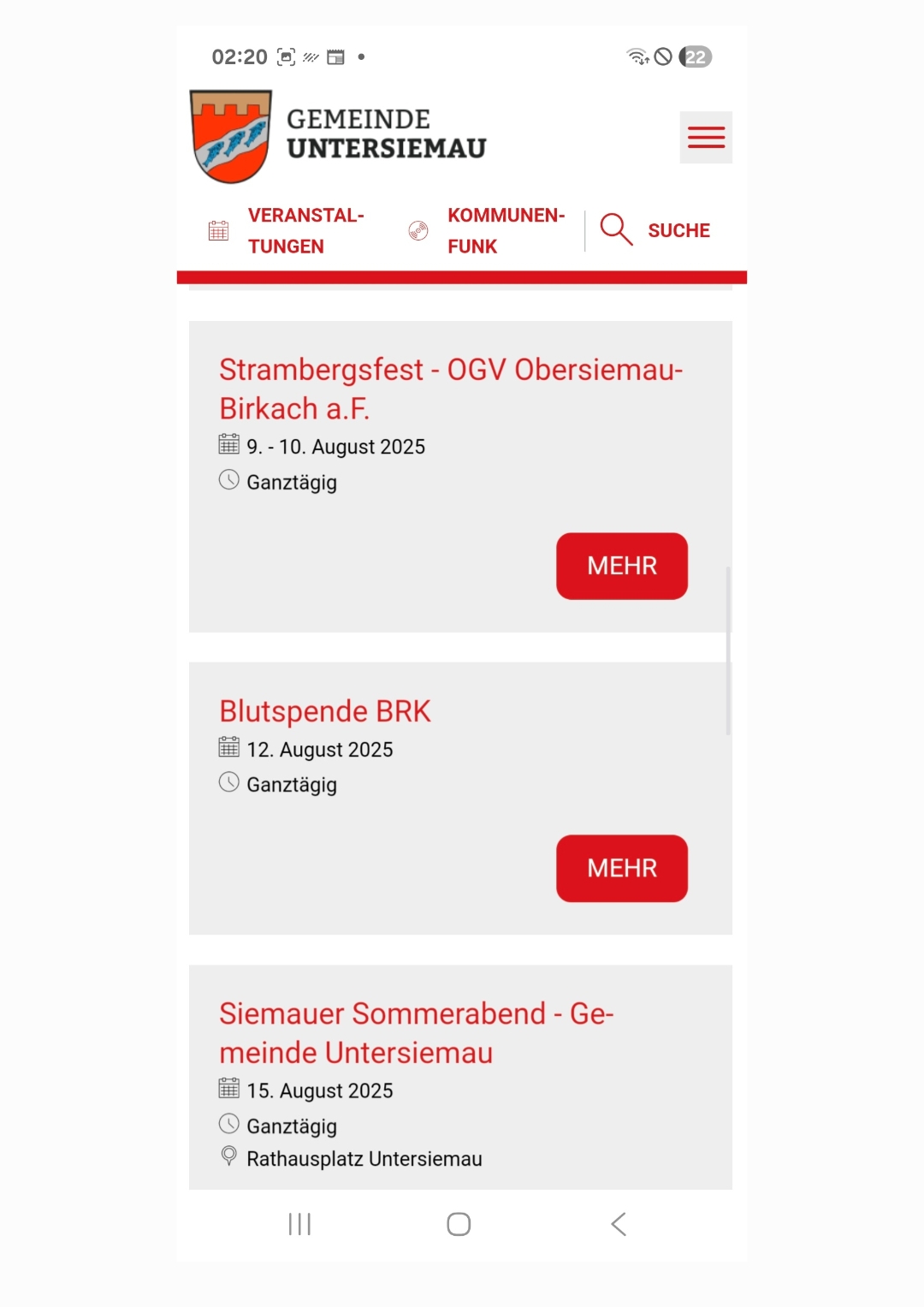This screenshot has width=924, height=1307.
Task: Open Strambergsfest - OGV Obersiemau-Birkach title
Action: (x=450, y=389)
